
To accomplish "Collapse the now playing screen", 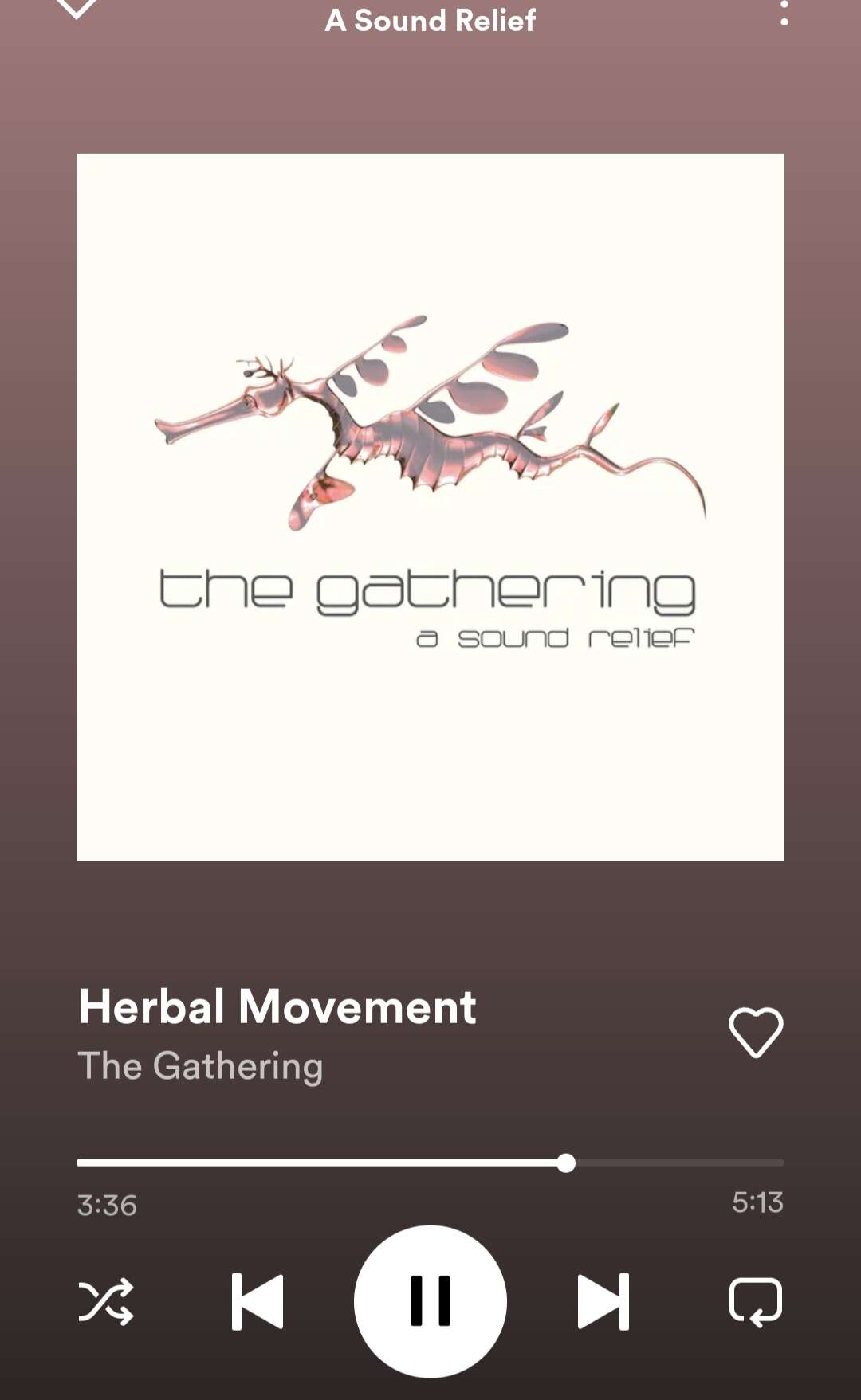I will (x=77, y=8).
